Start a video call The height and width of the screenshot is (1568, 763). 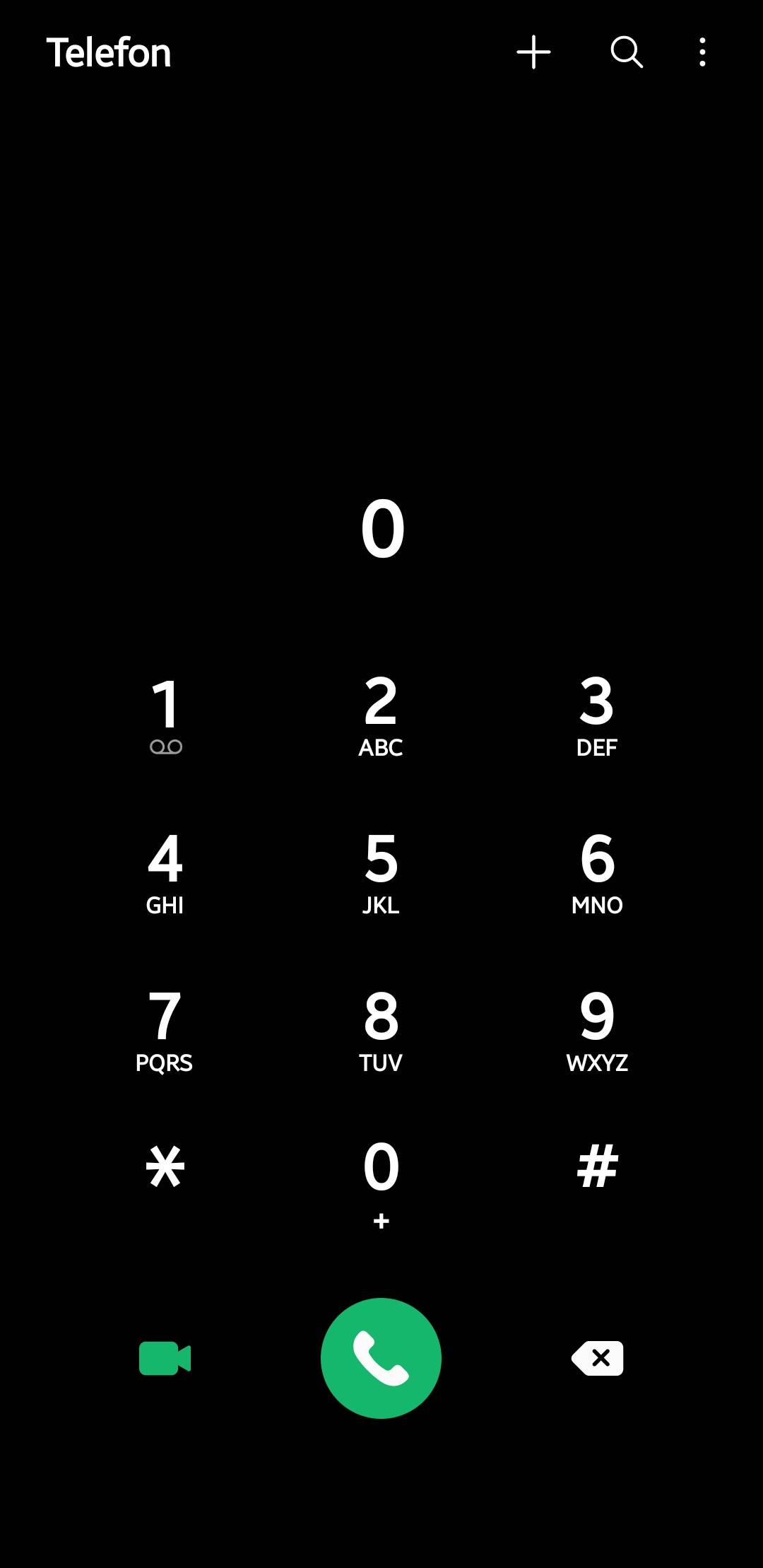click(165, 1358)
